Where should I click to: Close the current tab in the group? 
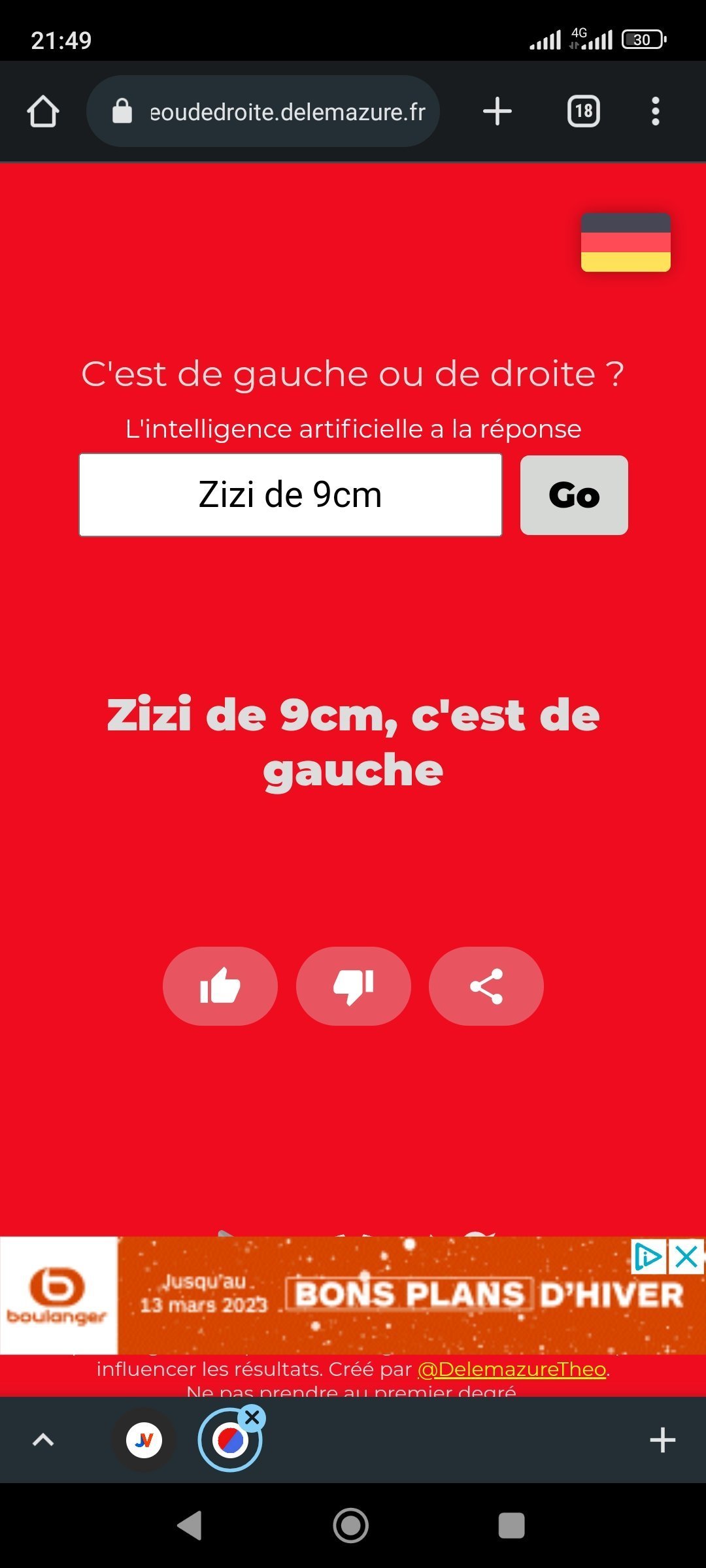point(252,1418)
